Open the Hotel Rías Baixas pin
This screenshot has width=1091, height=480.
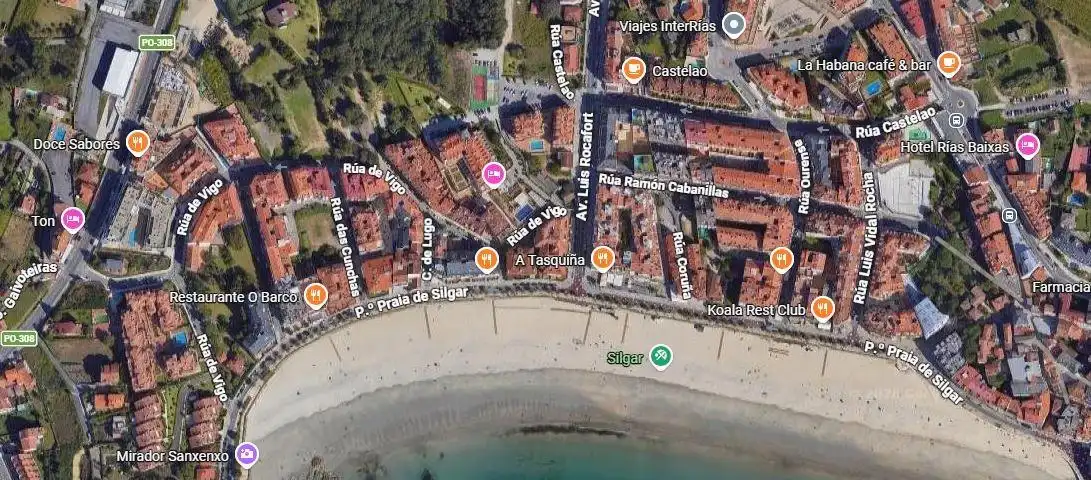point(1027,146)
